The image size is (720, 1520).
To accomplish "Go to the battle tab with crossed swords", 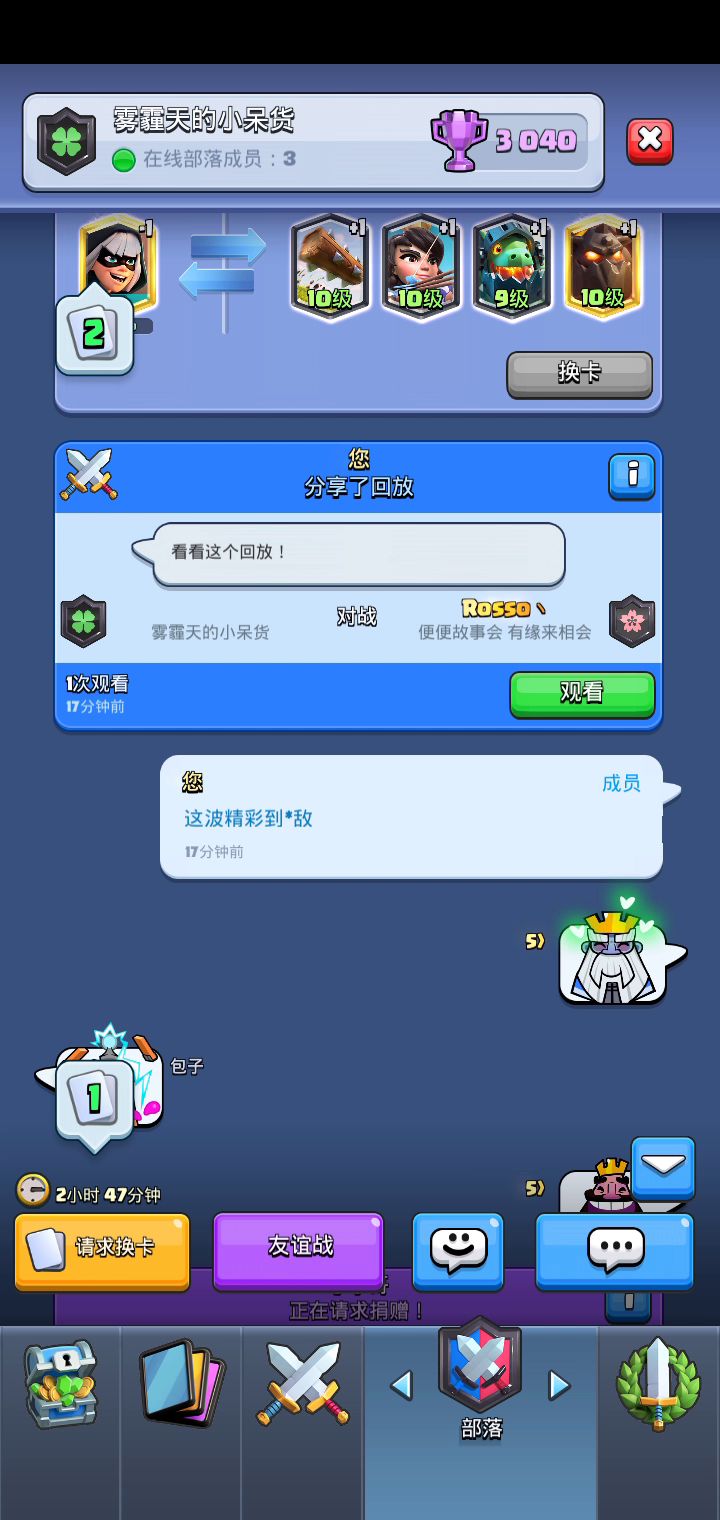I will (303, 1385).
